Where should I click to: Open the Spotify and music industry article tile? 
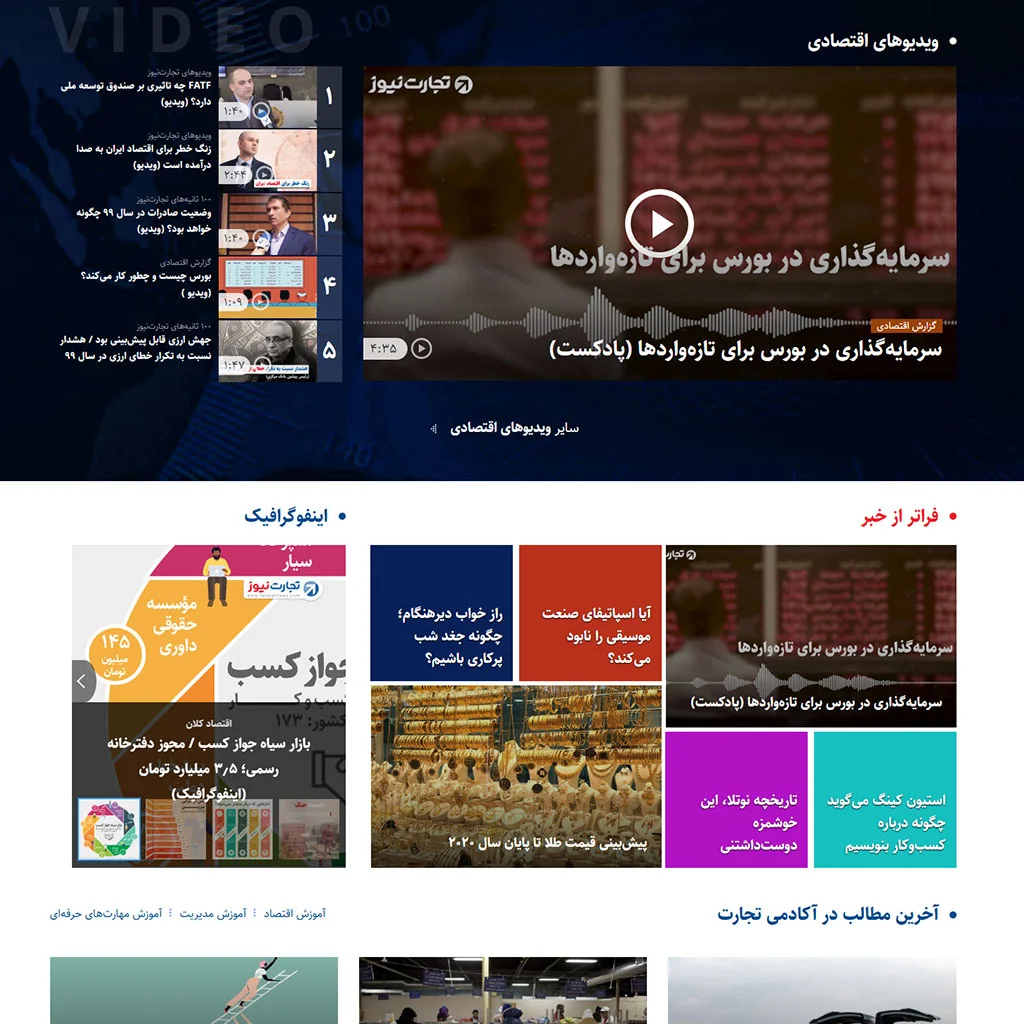coord(590,613)
